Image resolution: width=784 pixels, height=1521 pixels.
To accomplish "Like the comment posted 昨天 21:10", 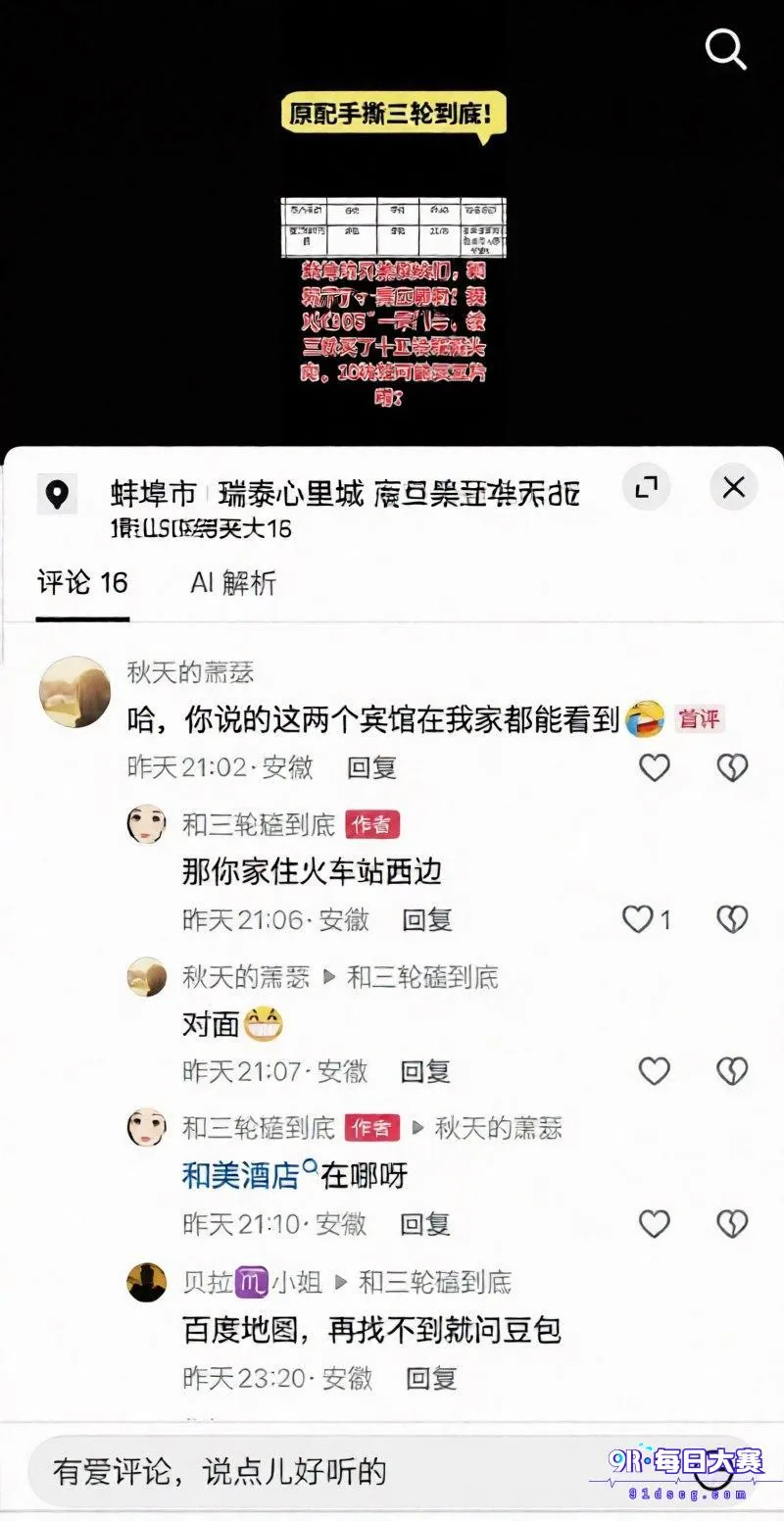I will pos(654,1223).
